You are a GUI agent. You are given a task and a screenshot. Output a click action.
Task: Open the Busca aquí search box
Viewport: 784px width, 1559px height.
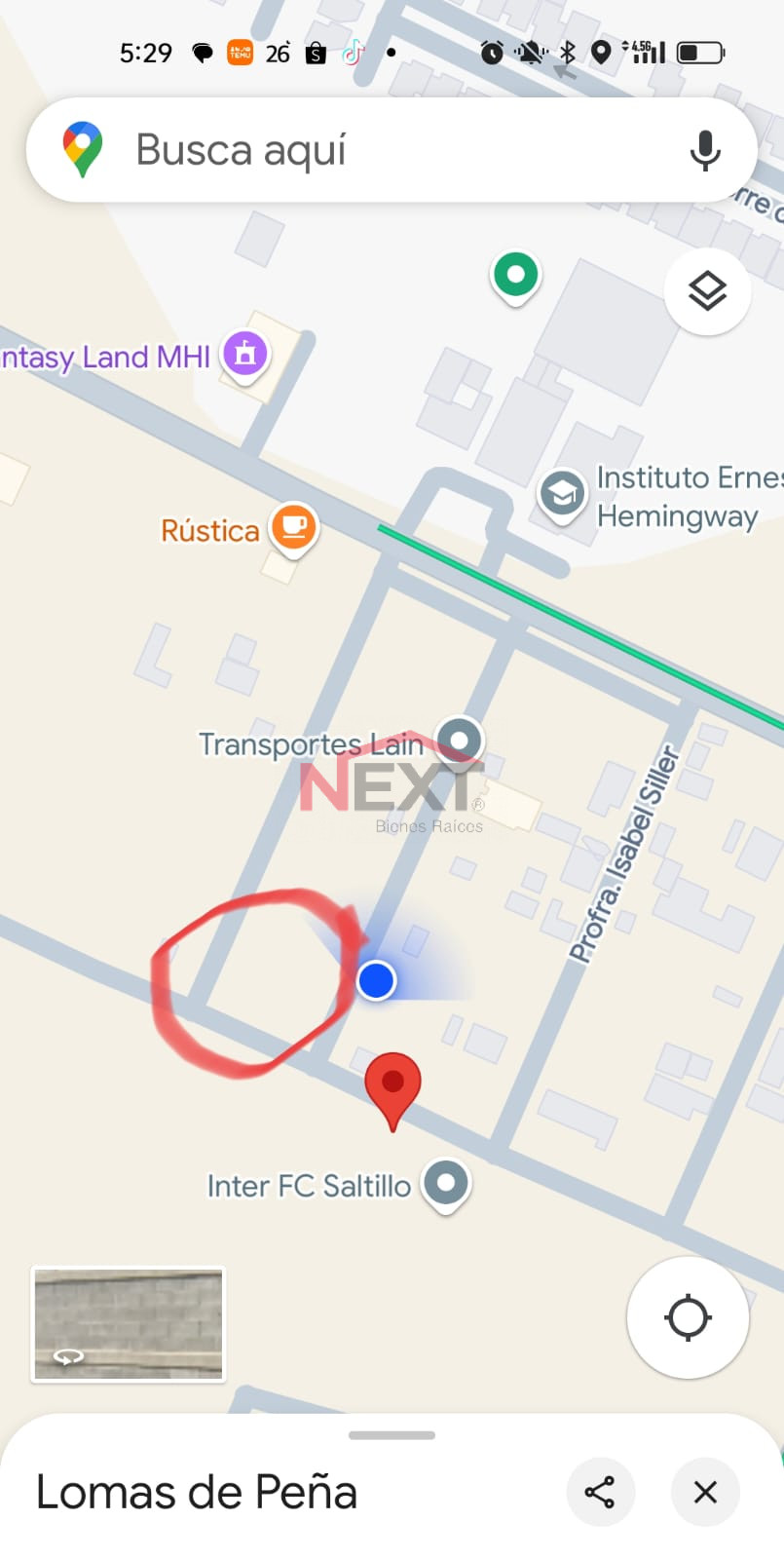pyautogui.click(x=392, y=150)
